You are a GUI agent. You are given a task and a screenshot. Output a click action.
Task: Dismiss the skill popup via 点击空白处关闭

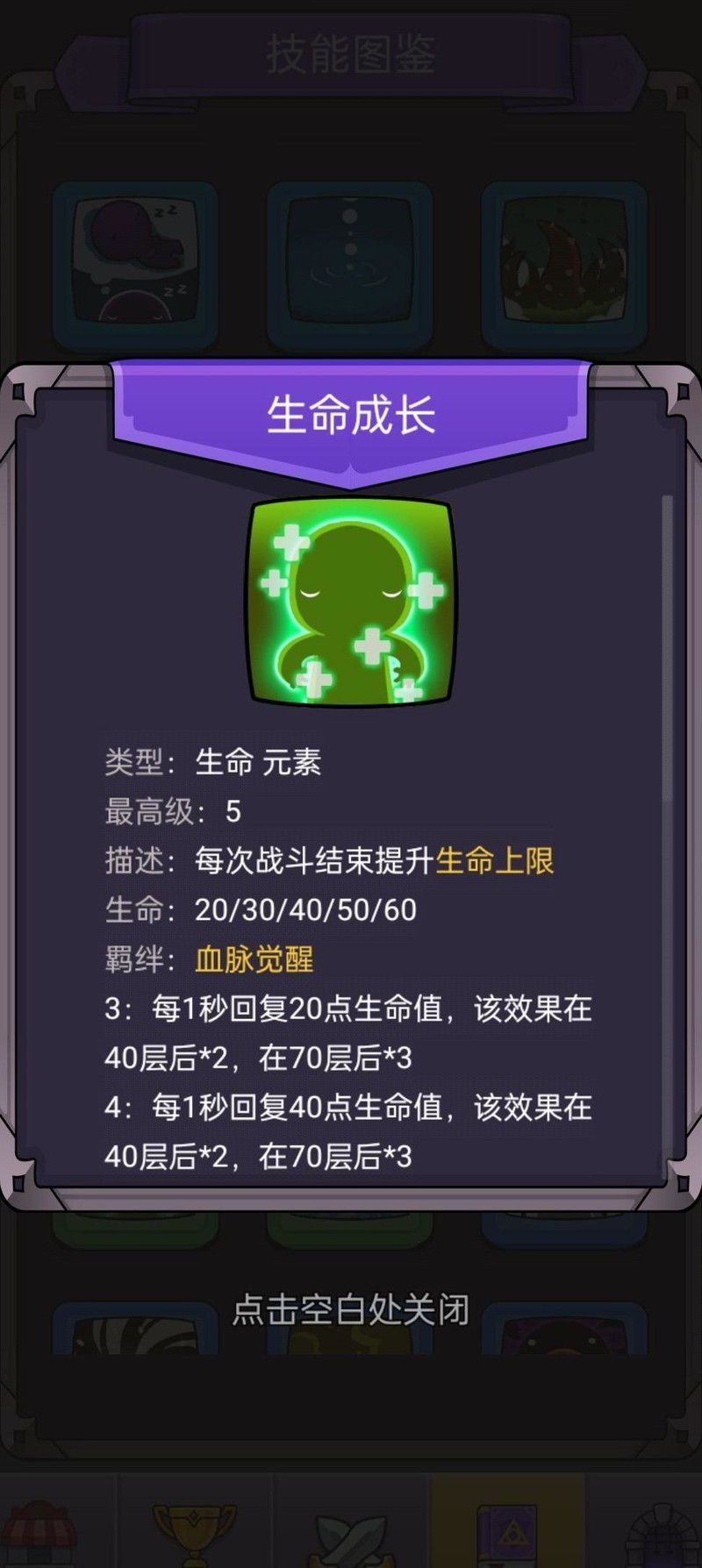coord(350,1310)
